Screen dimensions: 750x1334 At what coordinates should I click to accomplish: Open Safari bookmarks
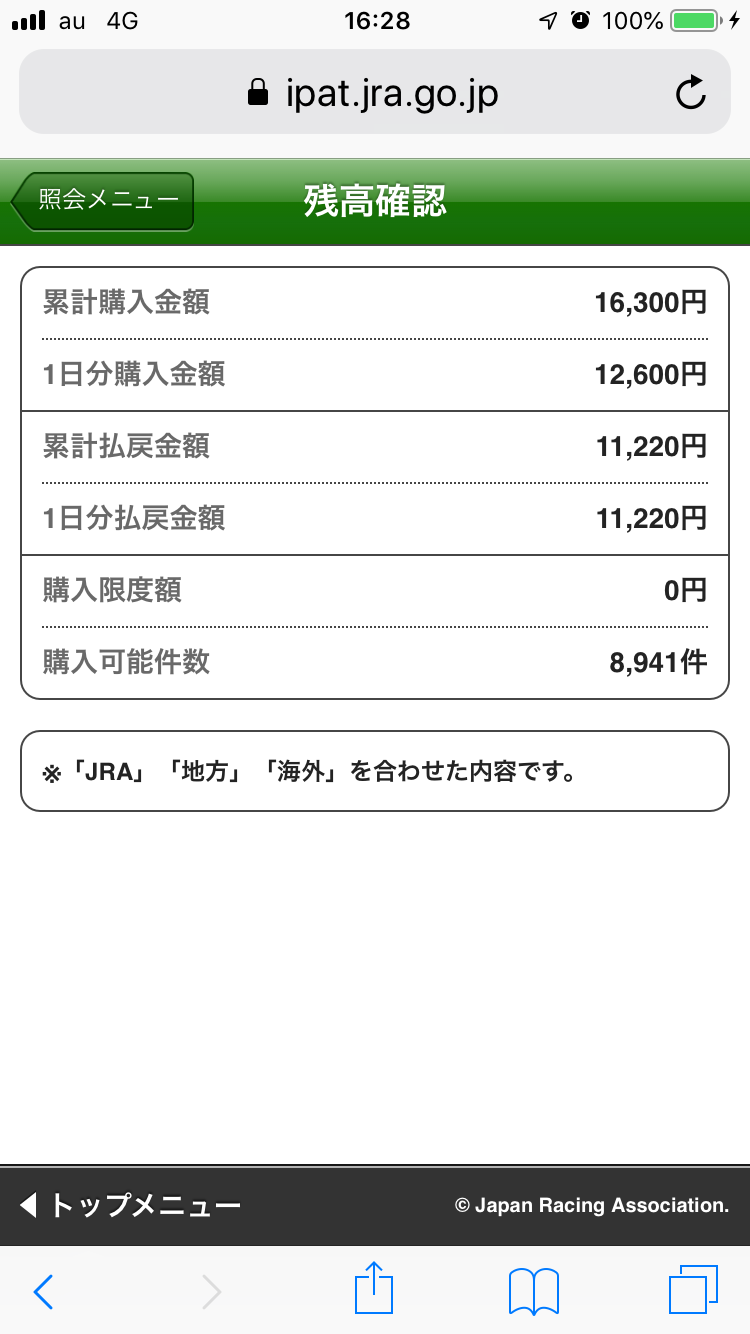tap(534, 1291)
